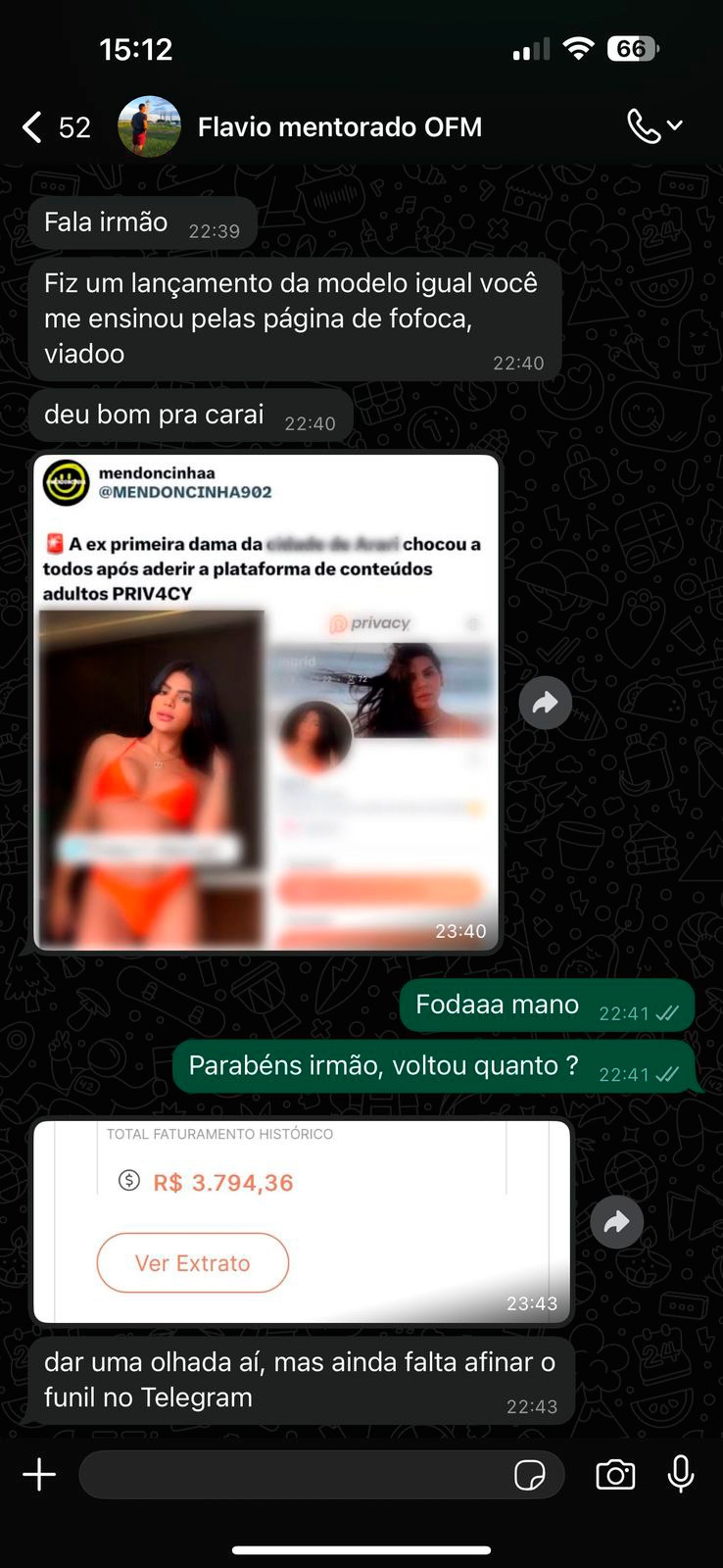Open the sticker picker
723x1568 pixels.
pos(530,1475)
